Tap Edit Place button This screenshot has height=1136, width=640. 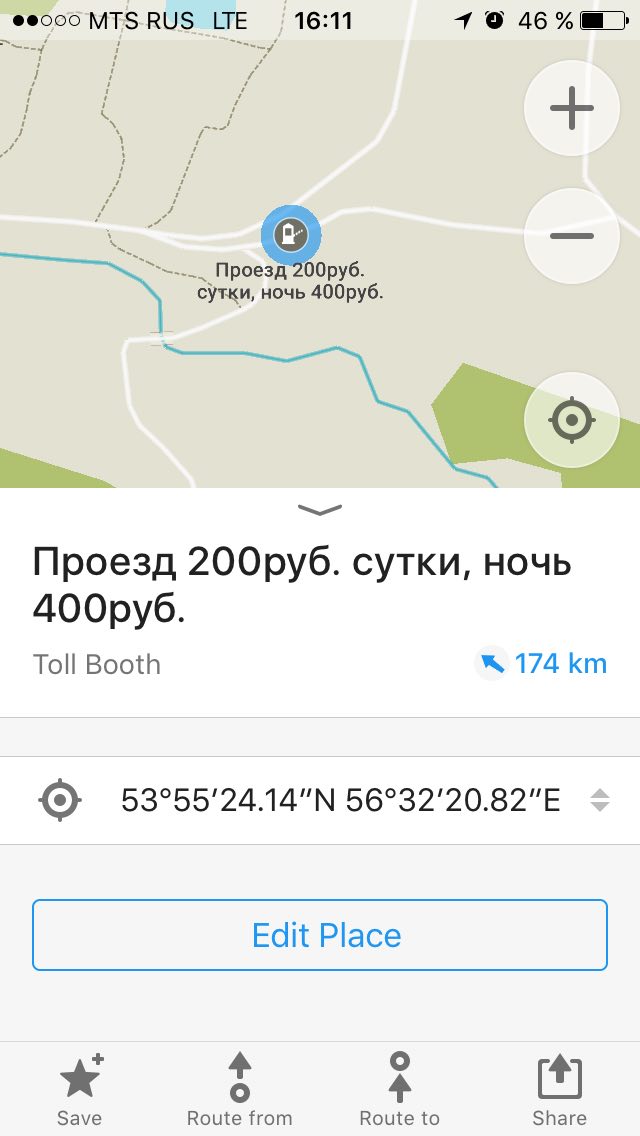tap(320, 935)
